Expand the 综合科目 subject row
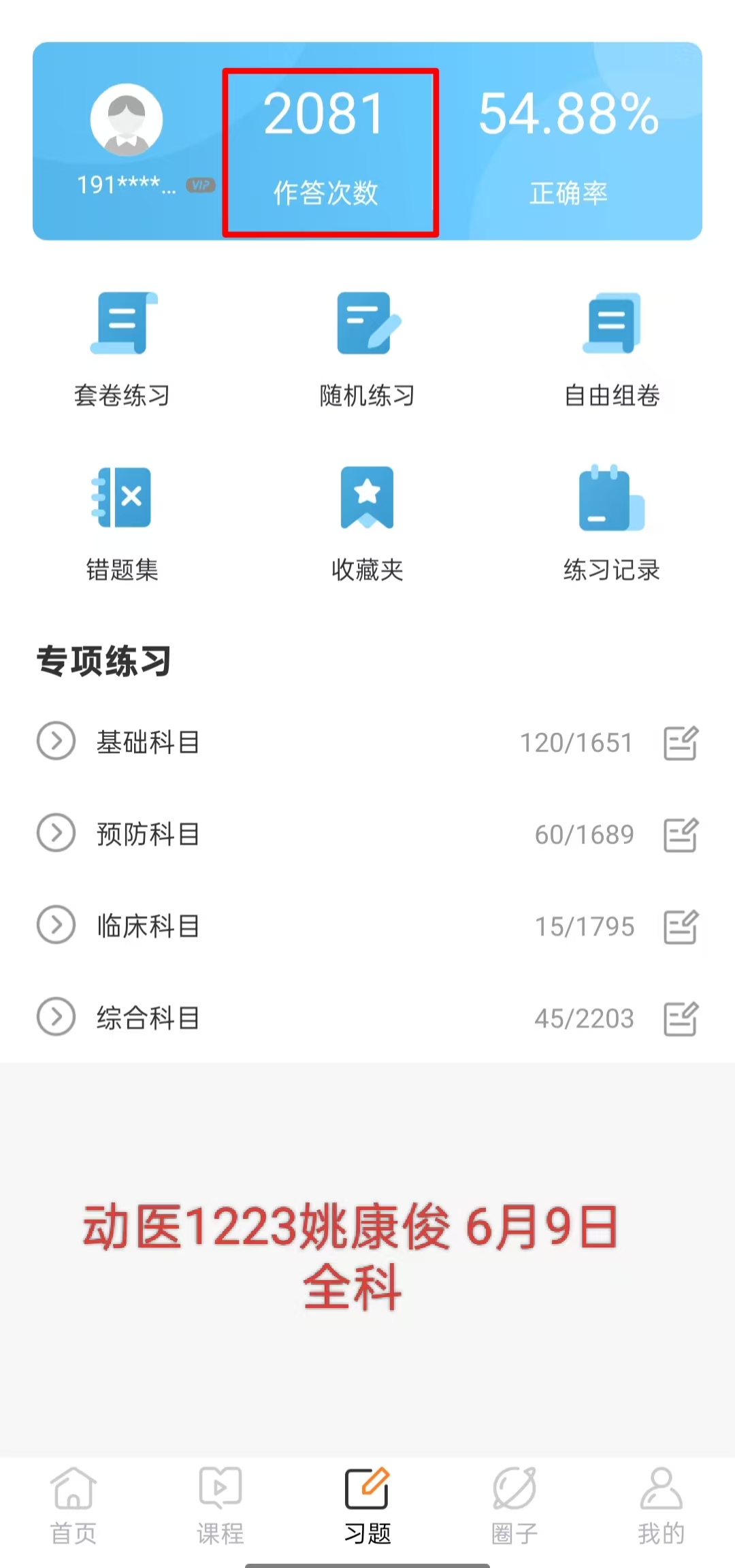The image size is (735, 1568). [56, 1017]
